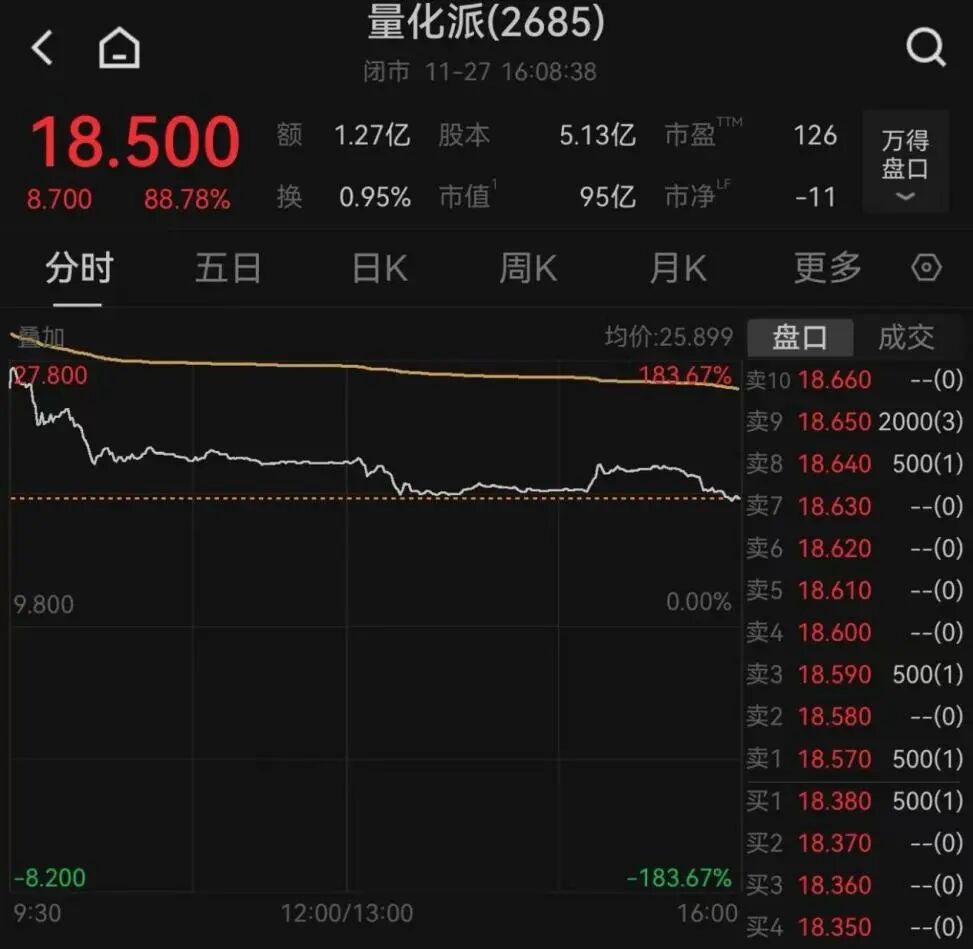Select the 月K chart tab
The image size is (973, 949).
click(677, 268)
